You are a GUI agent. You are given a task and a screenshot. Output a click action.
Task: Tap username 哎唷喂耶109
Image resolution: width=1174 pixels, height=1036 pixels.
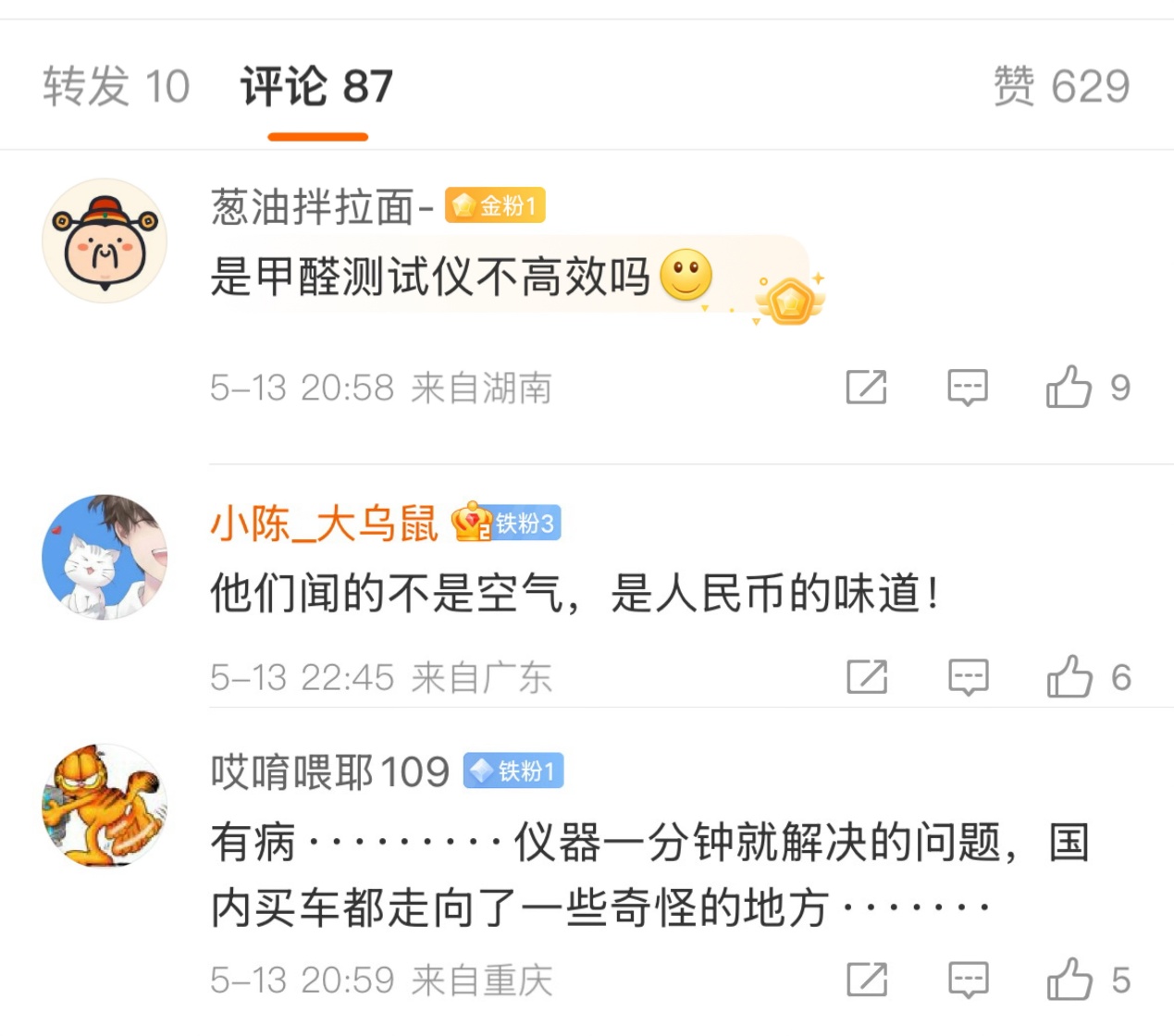click(x=329, y=771)
